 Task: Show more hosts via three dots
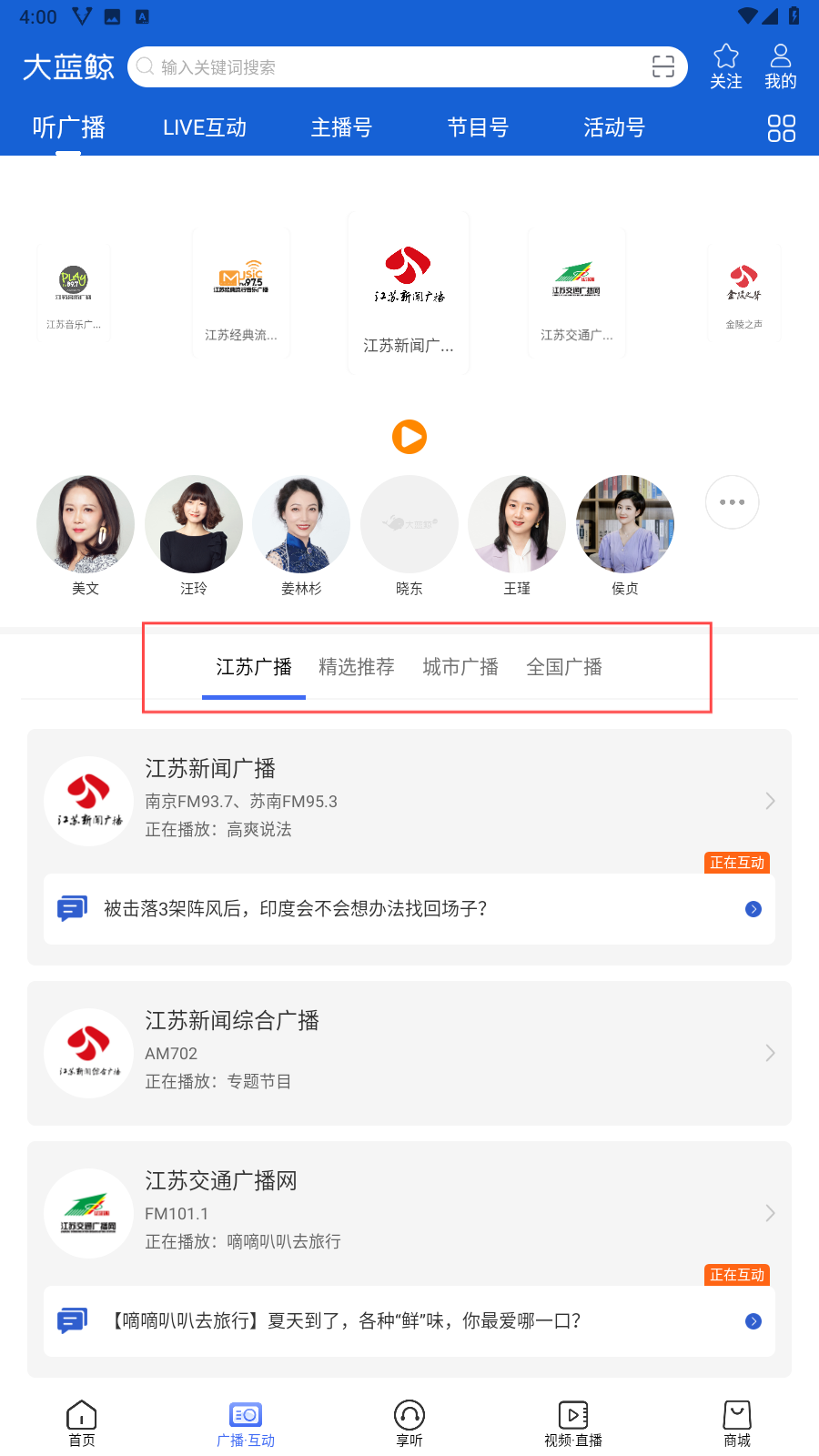click(x=732, y=502)
